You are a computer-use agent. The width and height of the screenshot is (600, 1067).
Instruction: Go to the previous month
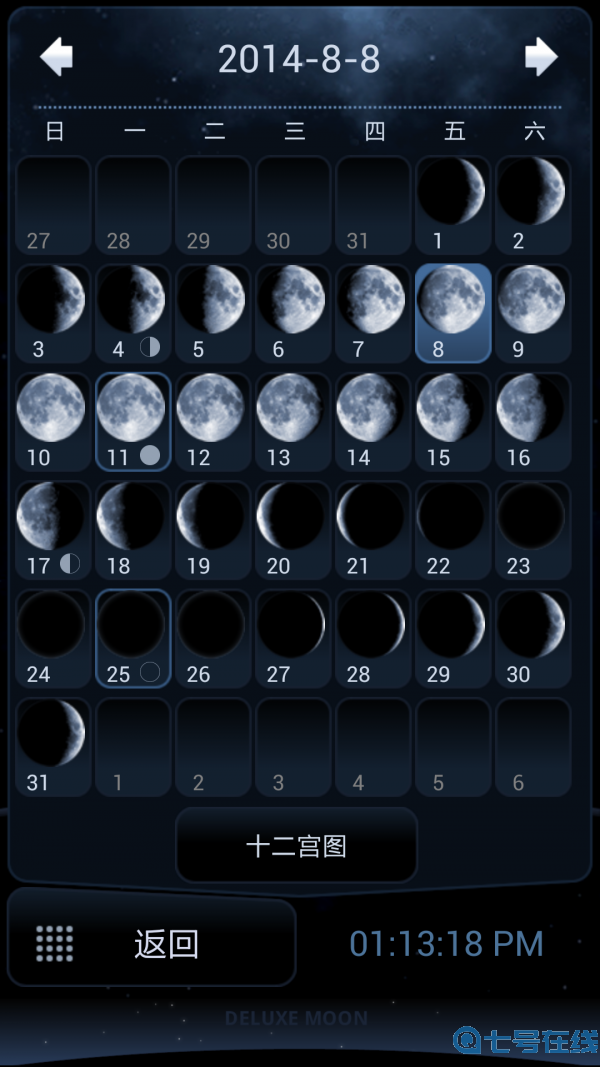click(x=57, y=57)
